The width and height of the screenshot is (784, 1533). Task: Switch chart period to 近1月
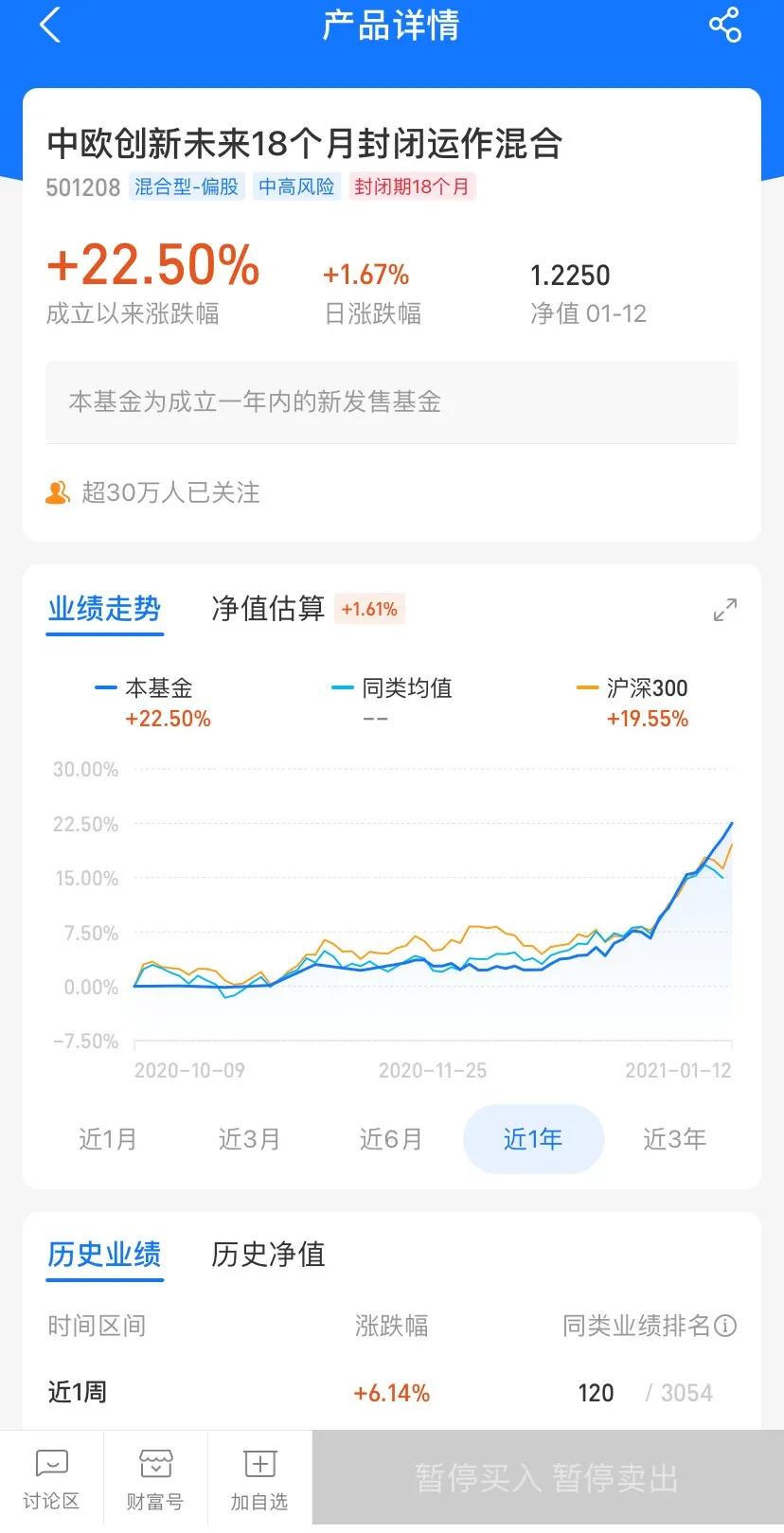[109, 1139]
